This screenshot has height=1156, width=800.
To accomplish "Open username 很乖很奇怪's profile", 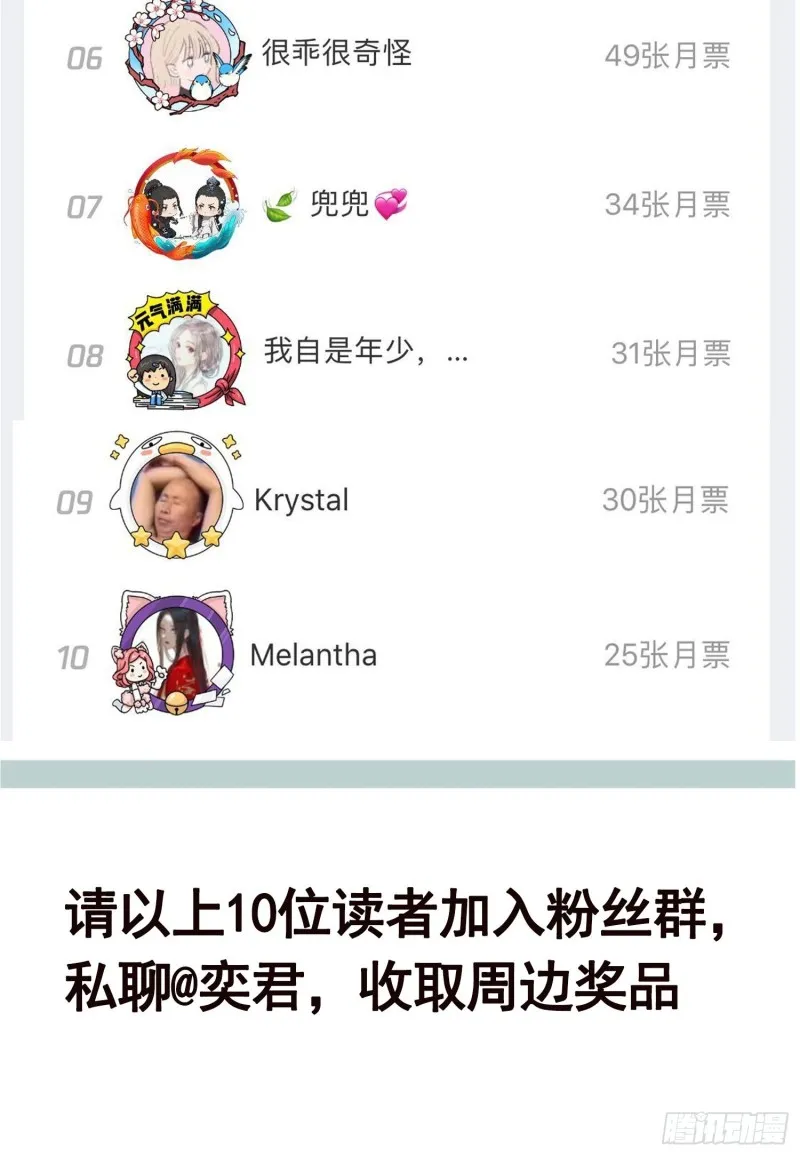I will tap(335, 58).
